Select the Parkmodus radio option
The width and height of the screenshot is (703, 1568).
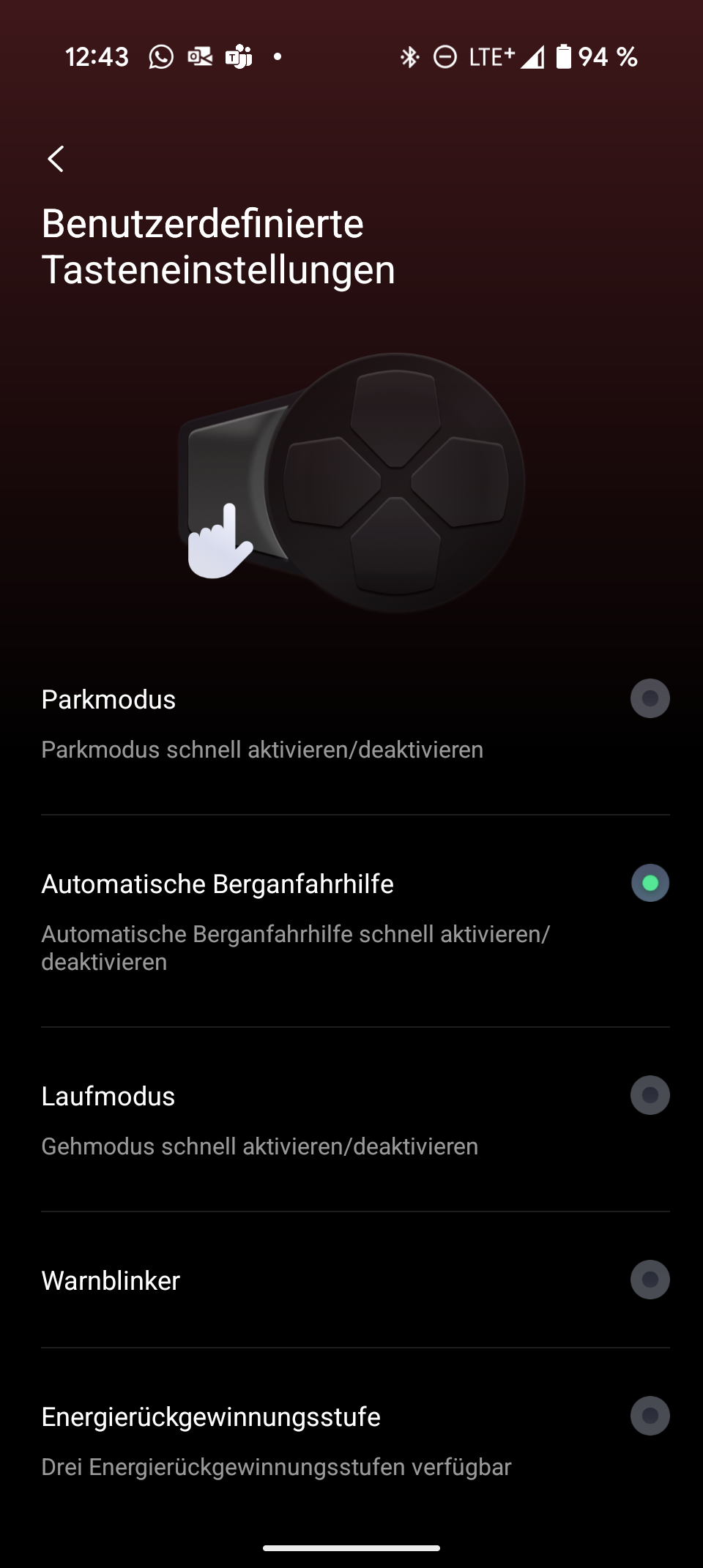650,698
